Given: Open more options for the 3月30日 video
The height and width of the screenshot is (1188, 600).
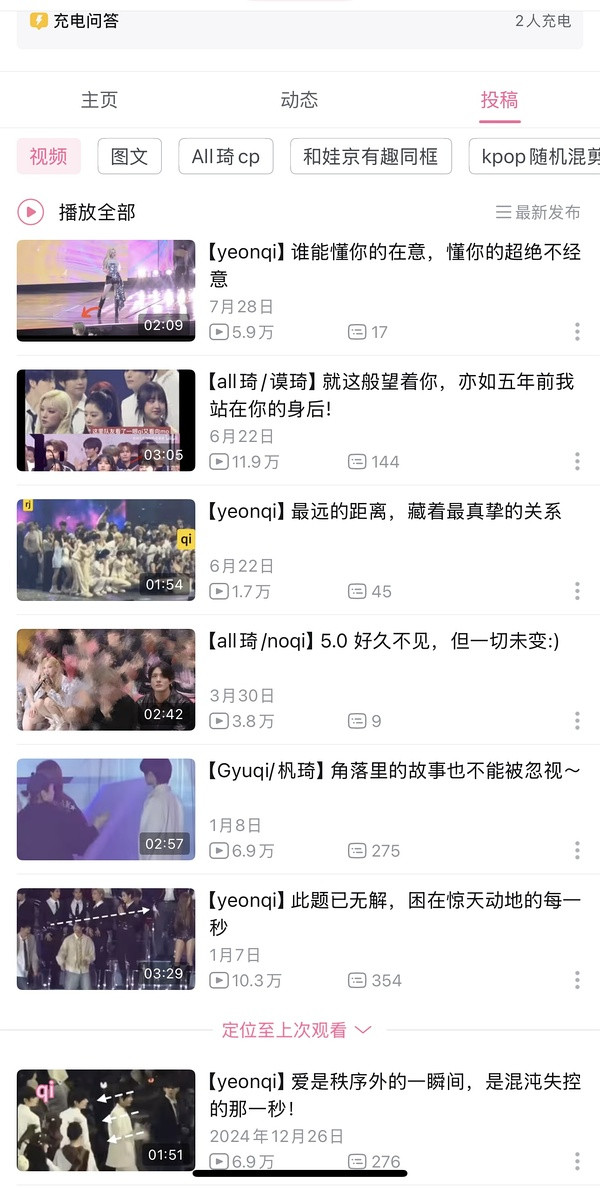Looking at the screenshot, I should (x=577, y=721).
